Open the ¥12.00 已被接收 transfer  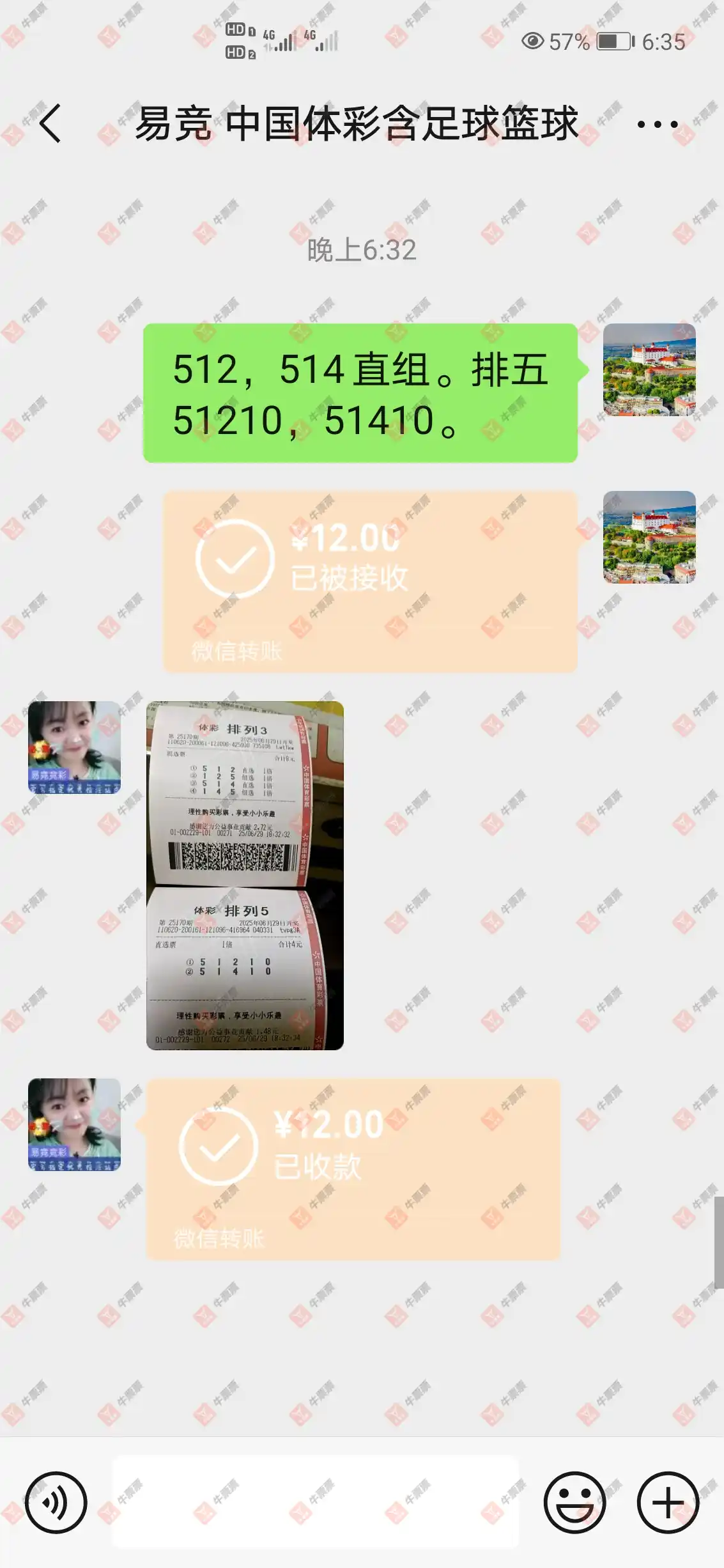click(x=369, y=581)
